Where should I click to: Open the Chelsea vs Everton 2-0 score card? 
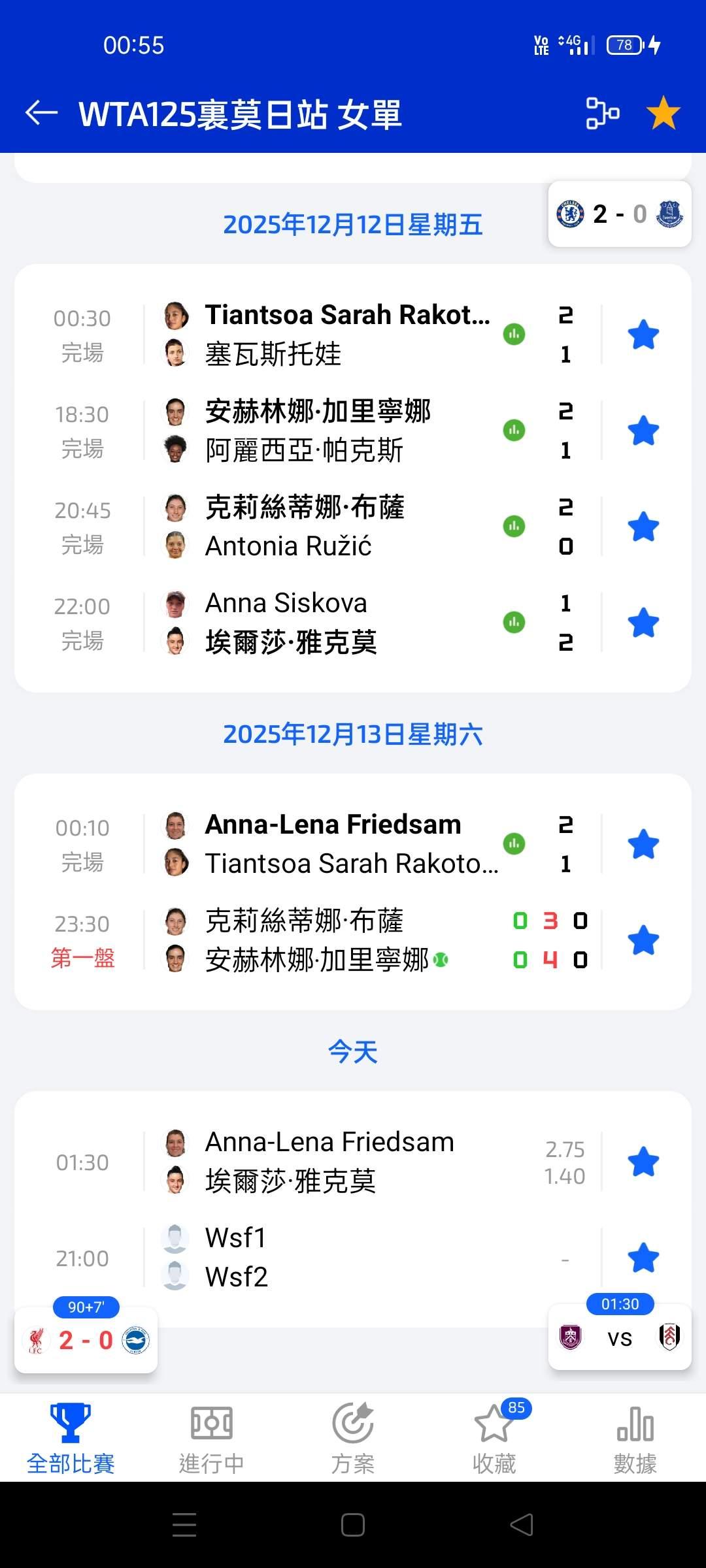click(x=619, y=214)
